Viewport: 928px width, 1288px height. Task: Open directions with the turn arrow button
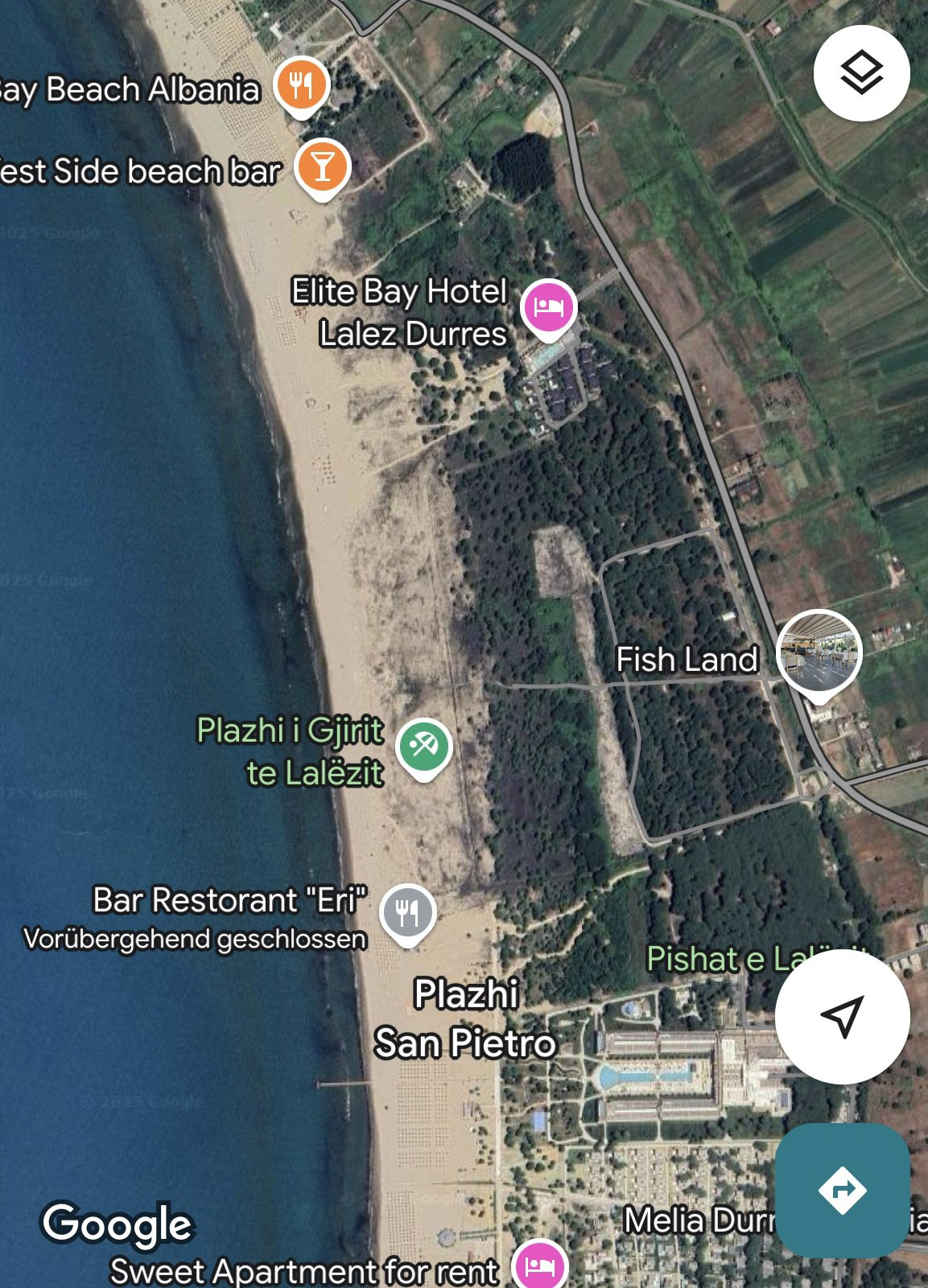tap(843, 1190)
